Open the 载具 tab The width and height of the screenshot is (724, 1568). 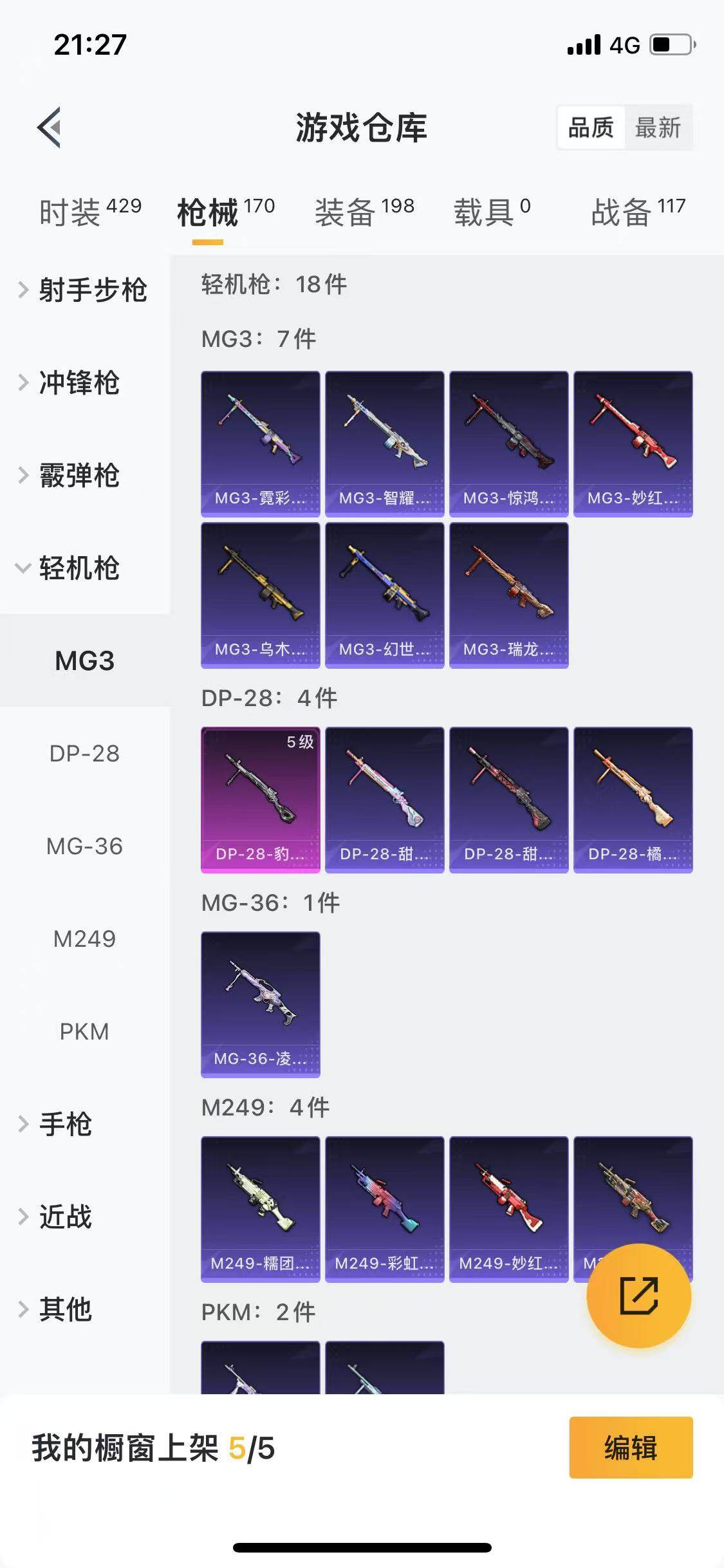[492, 212]
